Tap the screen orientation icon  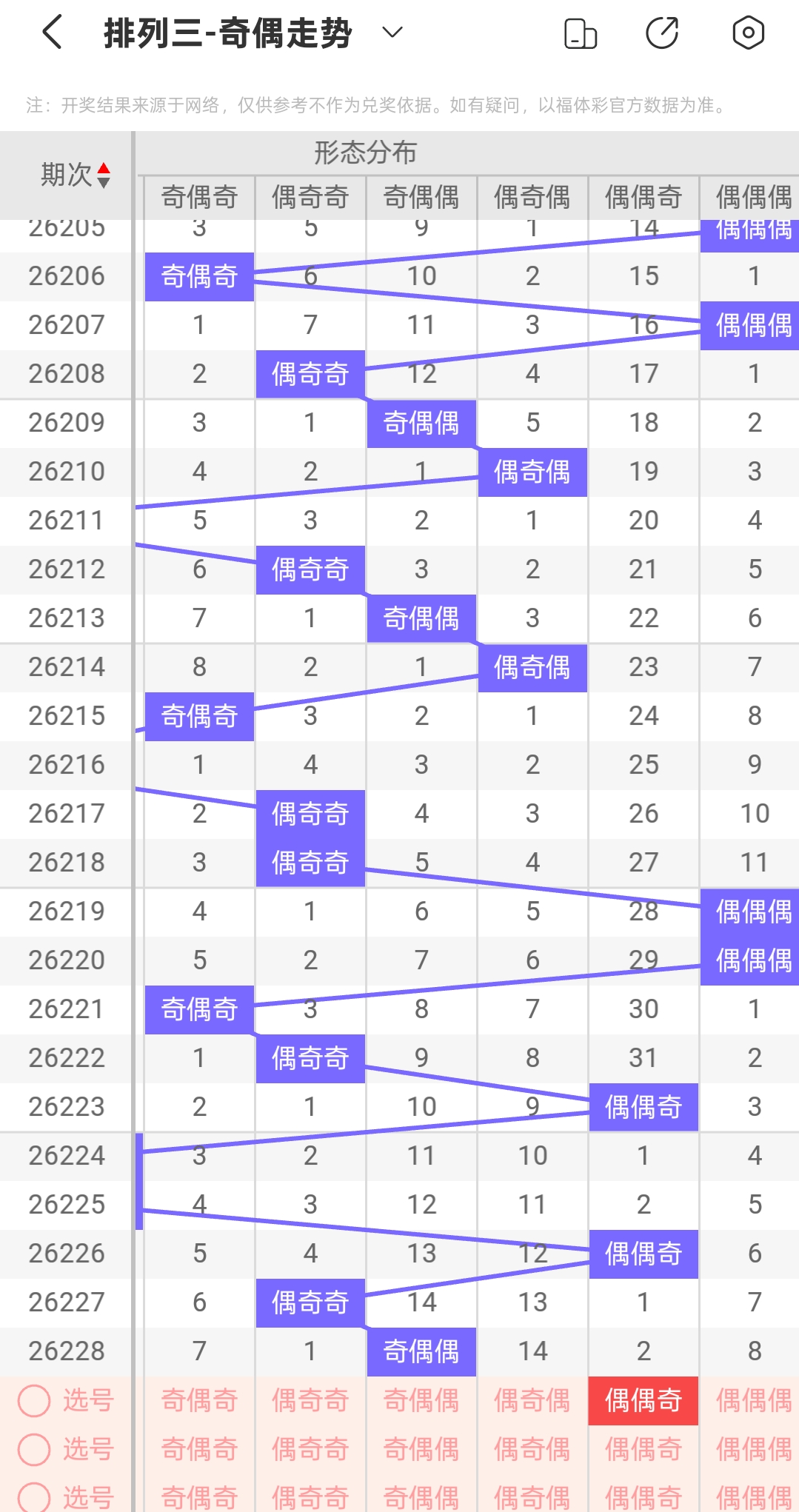pyautogui.click(x=581, y=33)
